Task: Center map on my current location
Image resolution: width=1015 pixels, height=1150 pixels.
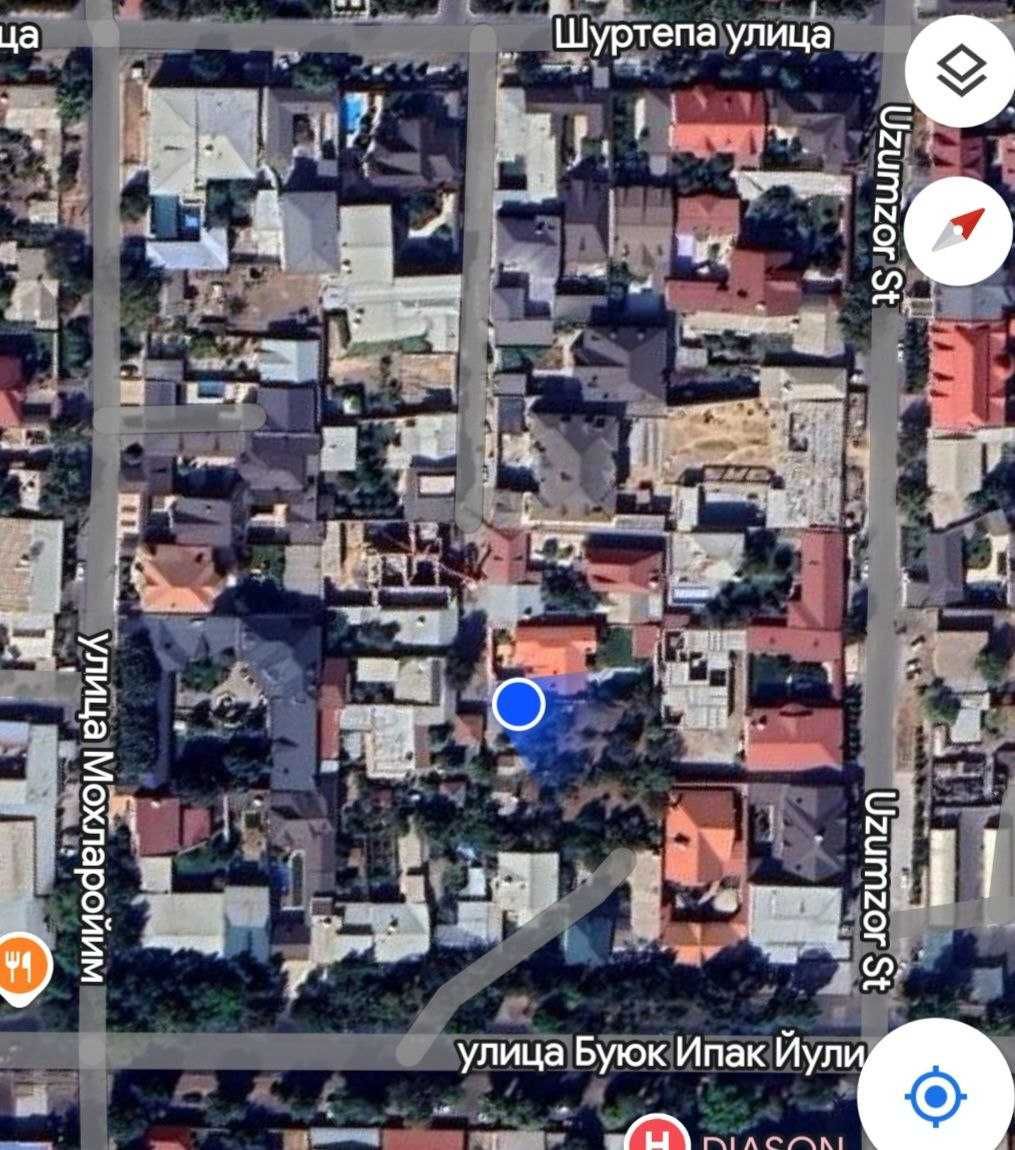Action: [935, 1096]
